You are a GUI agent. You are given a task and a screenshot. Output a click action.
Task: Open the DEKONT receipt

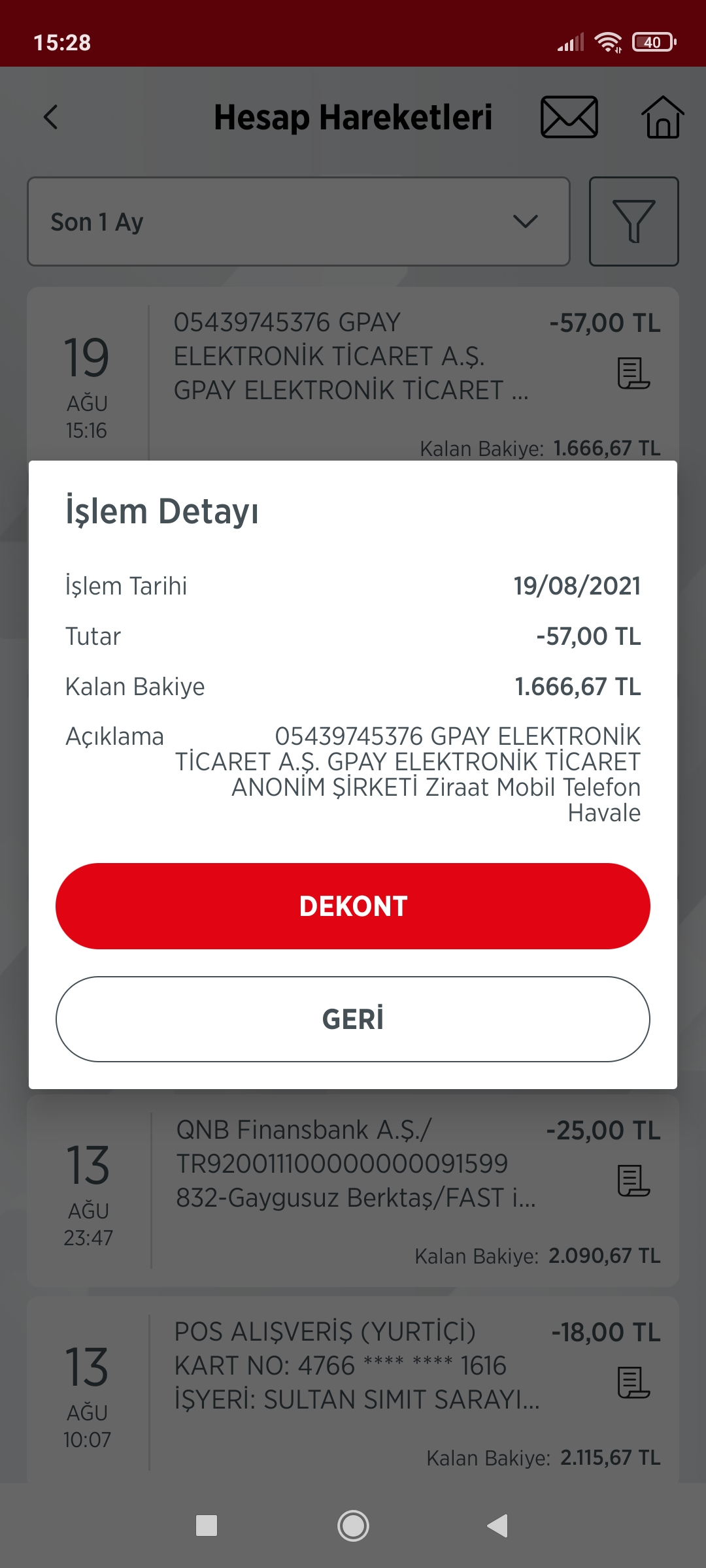pyautogui.click(x=353, y=906)
